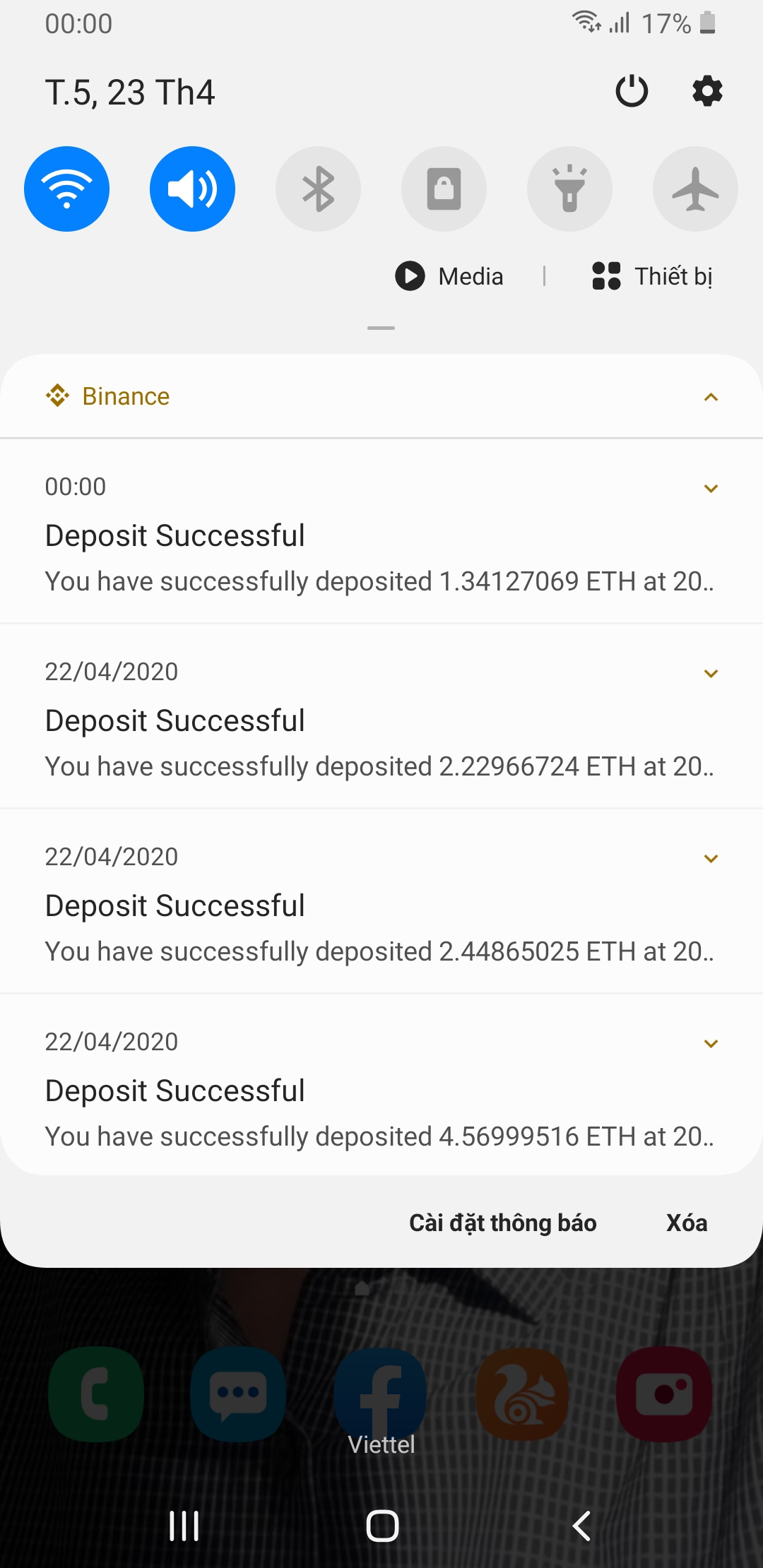Collapse the Binance notification group
Screen dimensions: 763x1568
click(711, 397)
